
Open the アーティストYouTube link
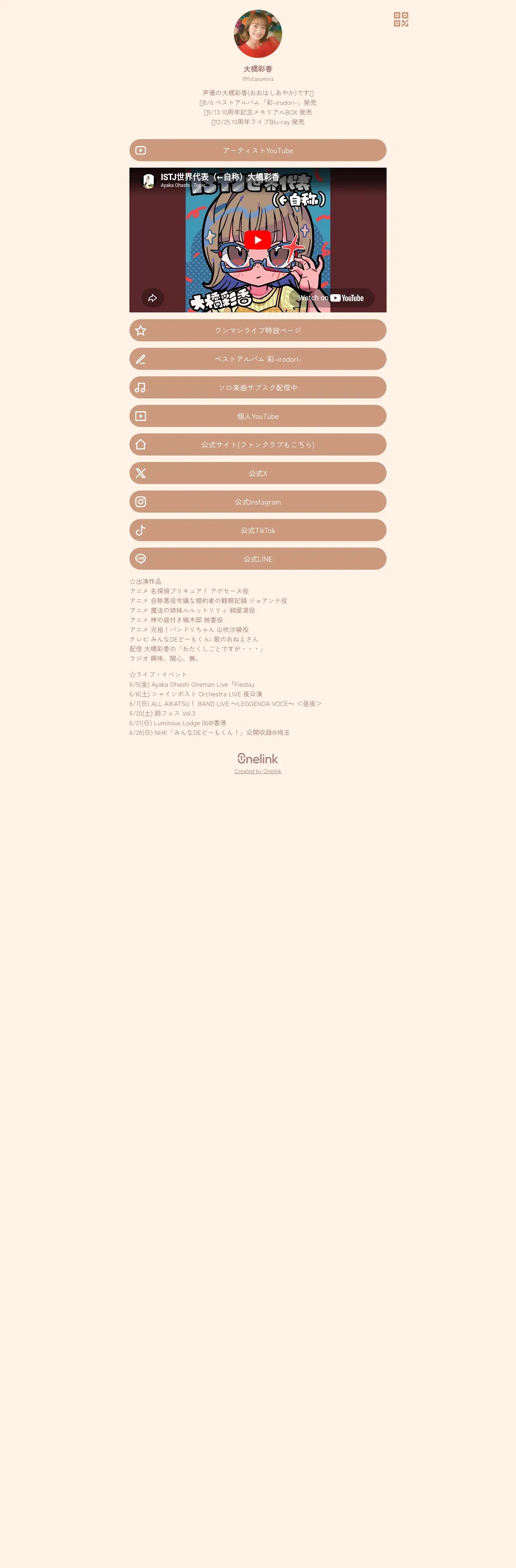tap(258, 150)
